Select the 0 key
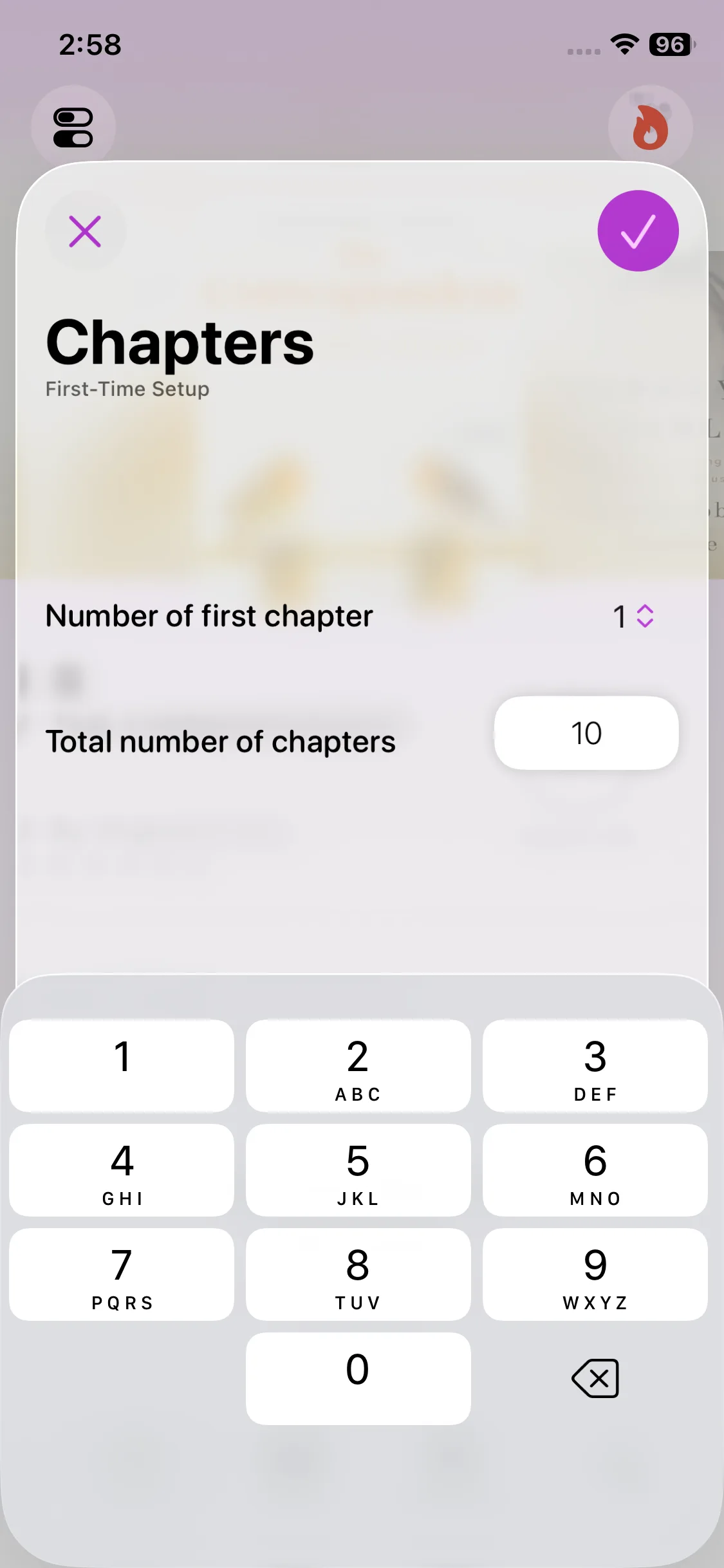 358,1378
